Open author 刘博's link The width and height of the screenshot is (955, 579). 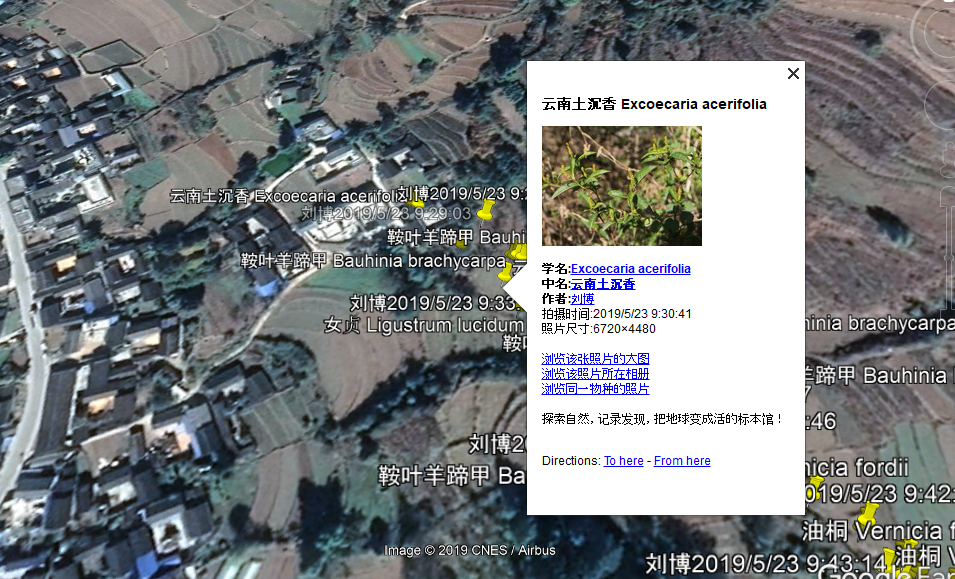[x=582, y=299]
